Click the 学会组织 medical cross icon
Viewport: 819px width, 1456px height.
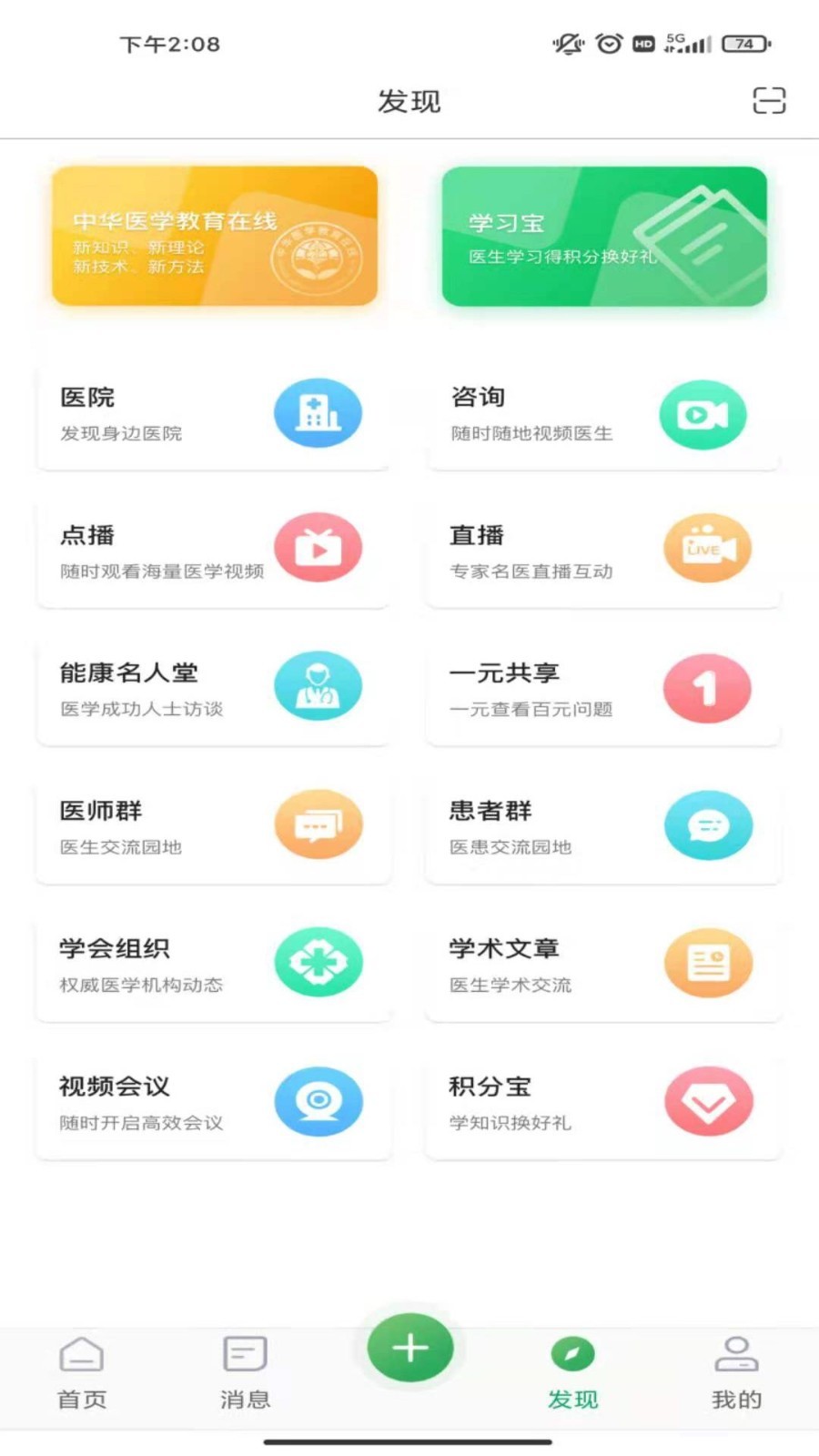(x=318, y=964)
